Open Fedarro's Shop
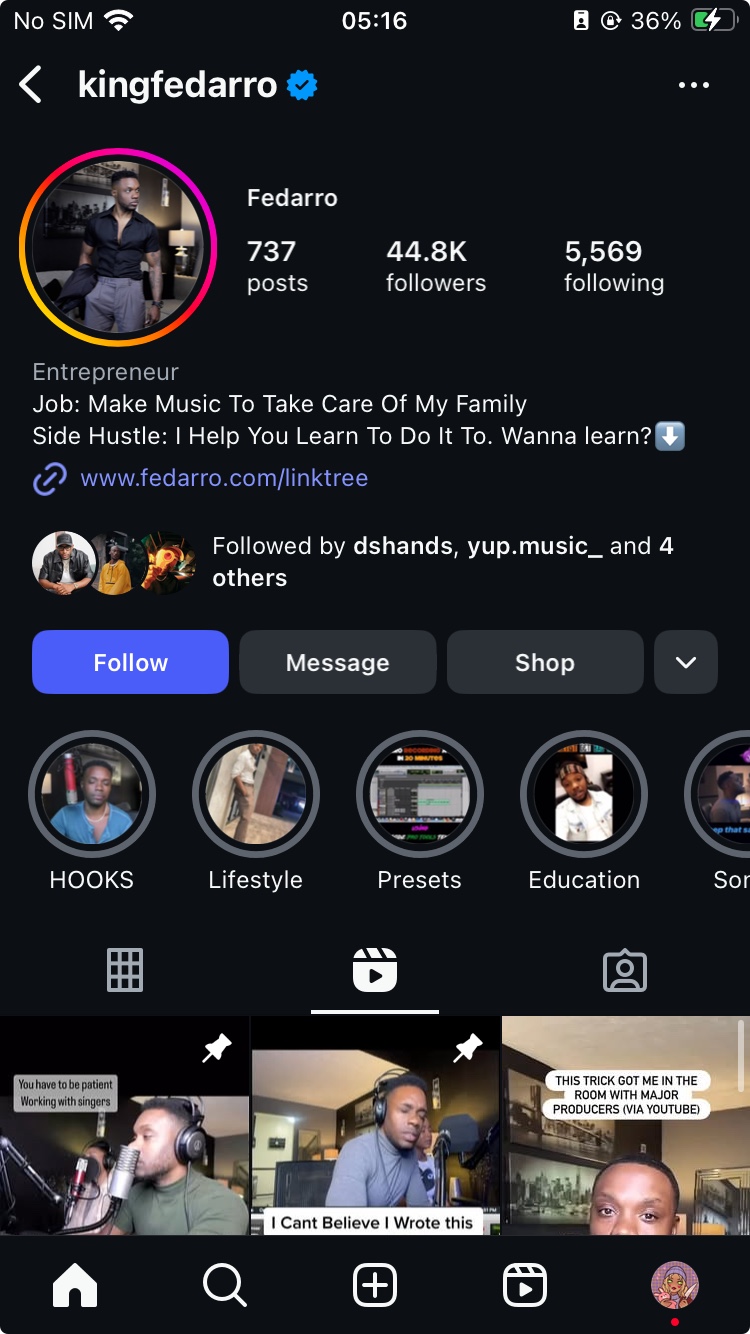750x1334 pixels. point(544,662)
